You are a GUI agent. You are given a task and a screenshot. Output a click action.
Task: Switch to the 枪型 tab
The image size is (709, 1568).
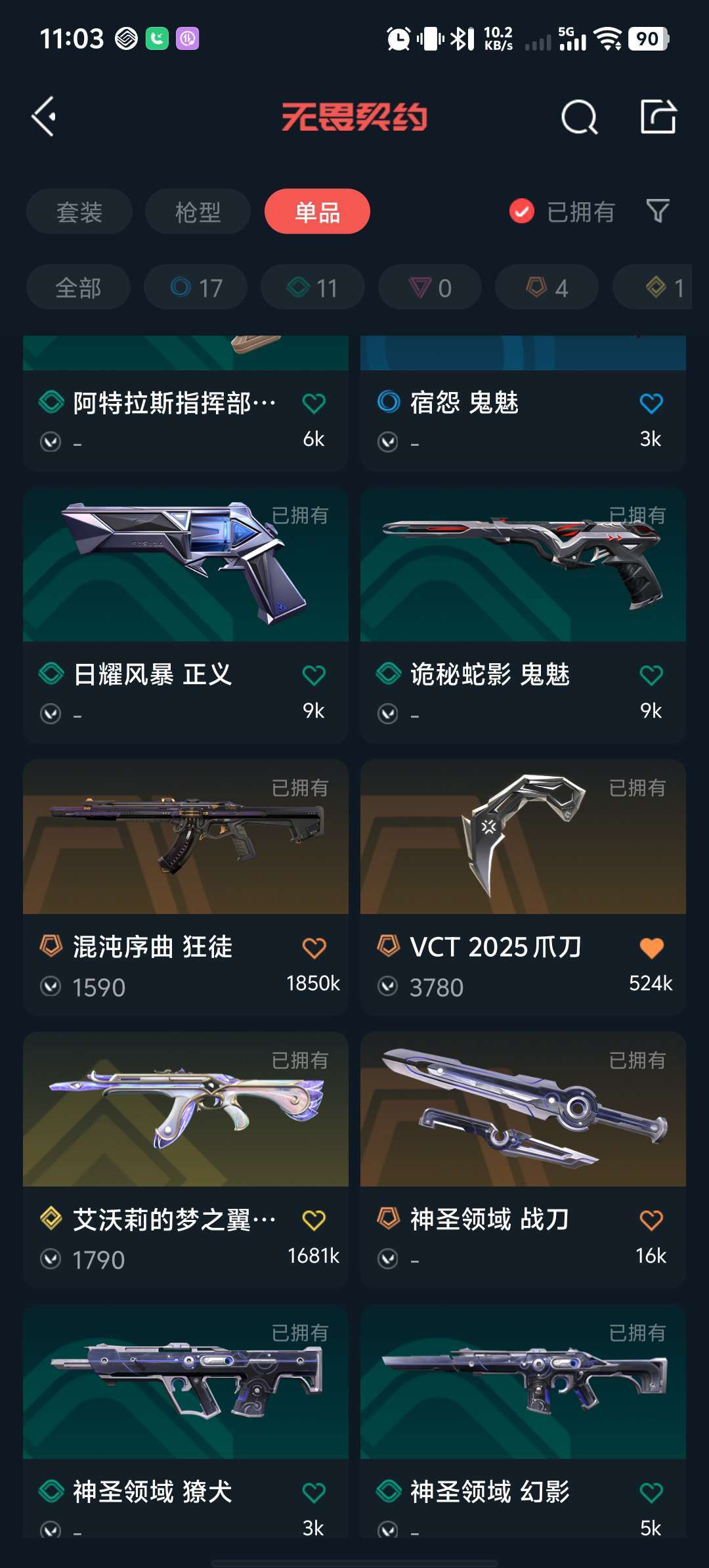pyautogui.click(x=198, y=212)
